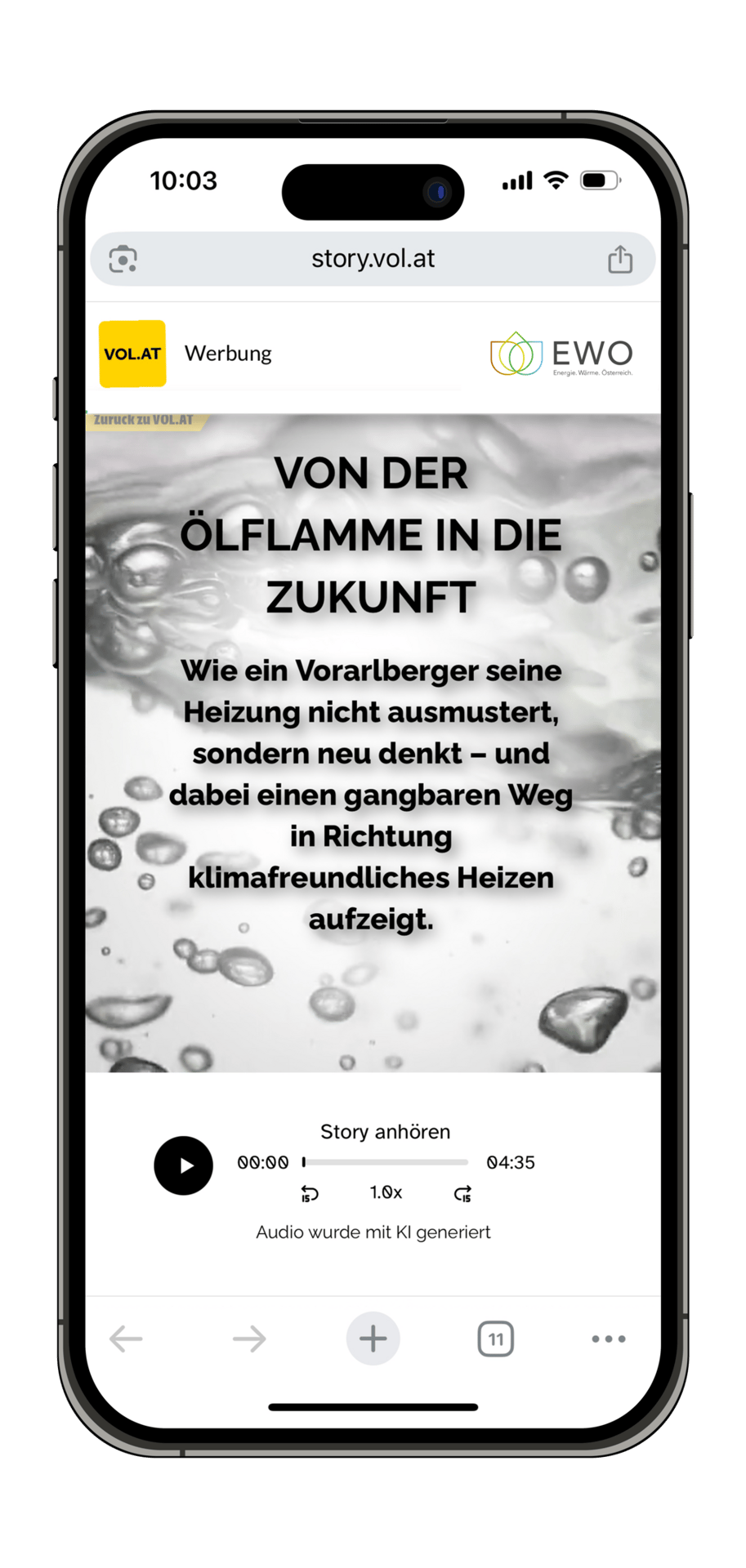Open the EWO website via its logo
The height and width of the screenshot is (1568, 746).
point(560,353)
